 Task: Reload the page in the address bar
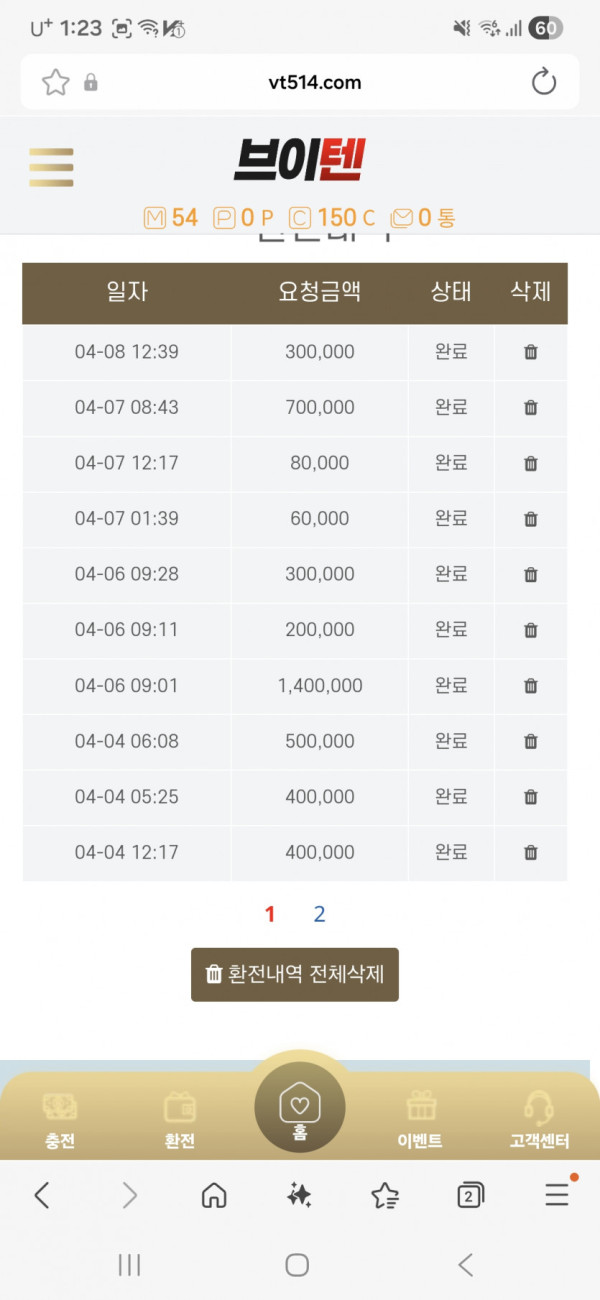(544, 82)
